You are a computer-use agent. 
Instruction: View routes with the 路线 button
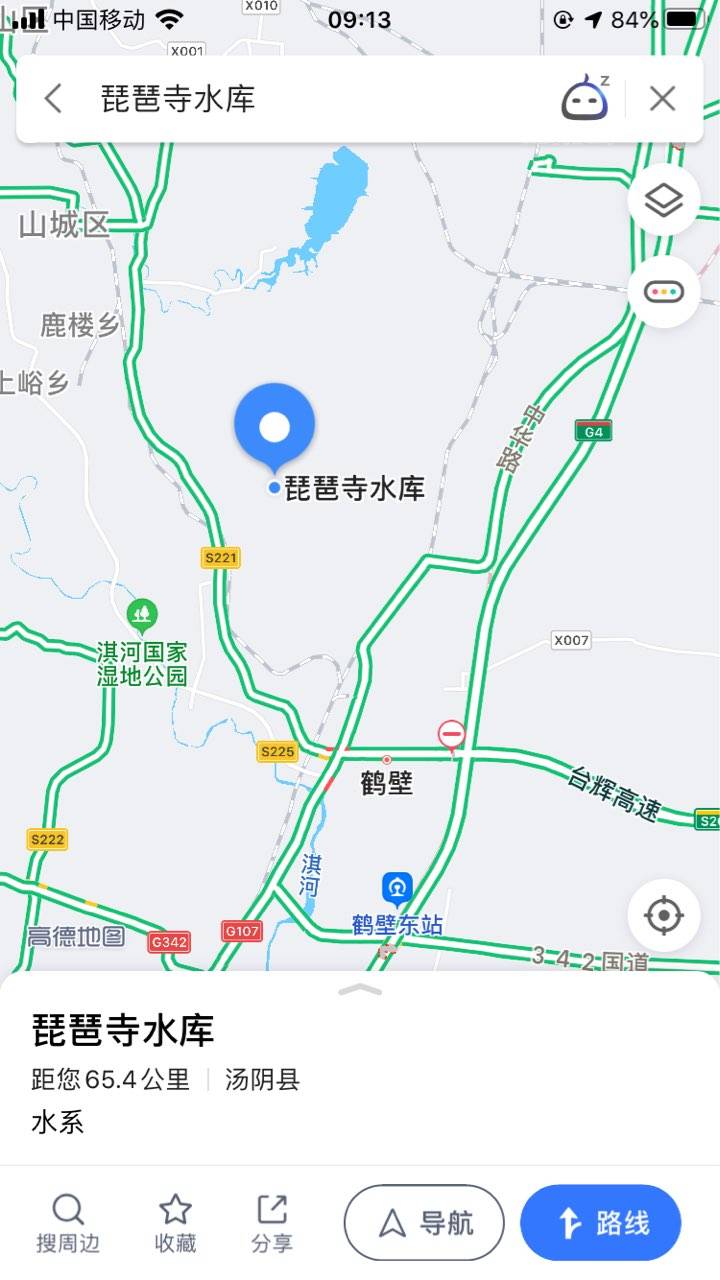click(x=600, y=1222)
